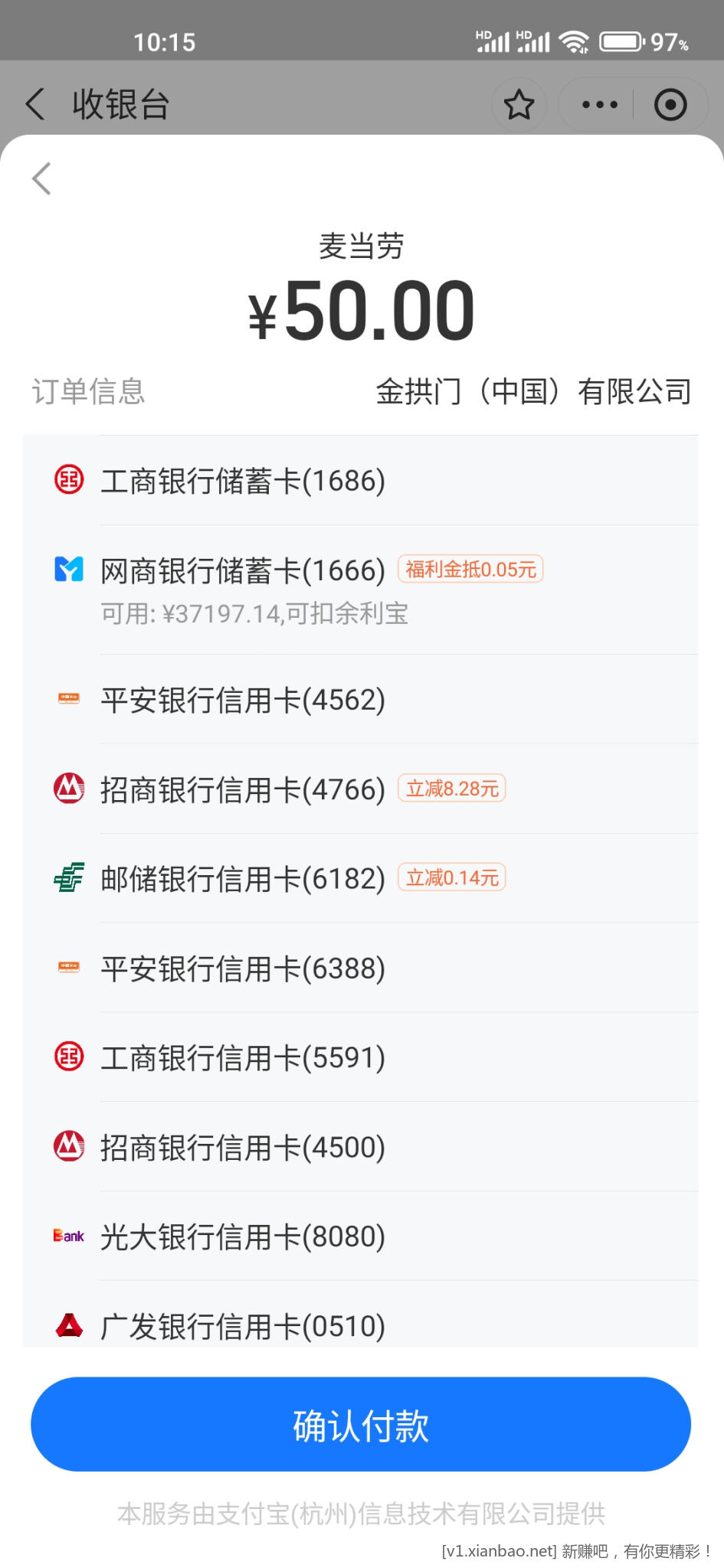Viewport: 724px width, 1568px height.
Task: Choose 平安银行信用卡(6388) as payment card
Action: [x=244, y=968]
